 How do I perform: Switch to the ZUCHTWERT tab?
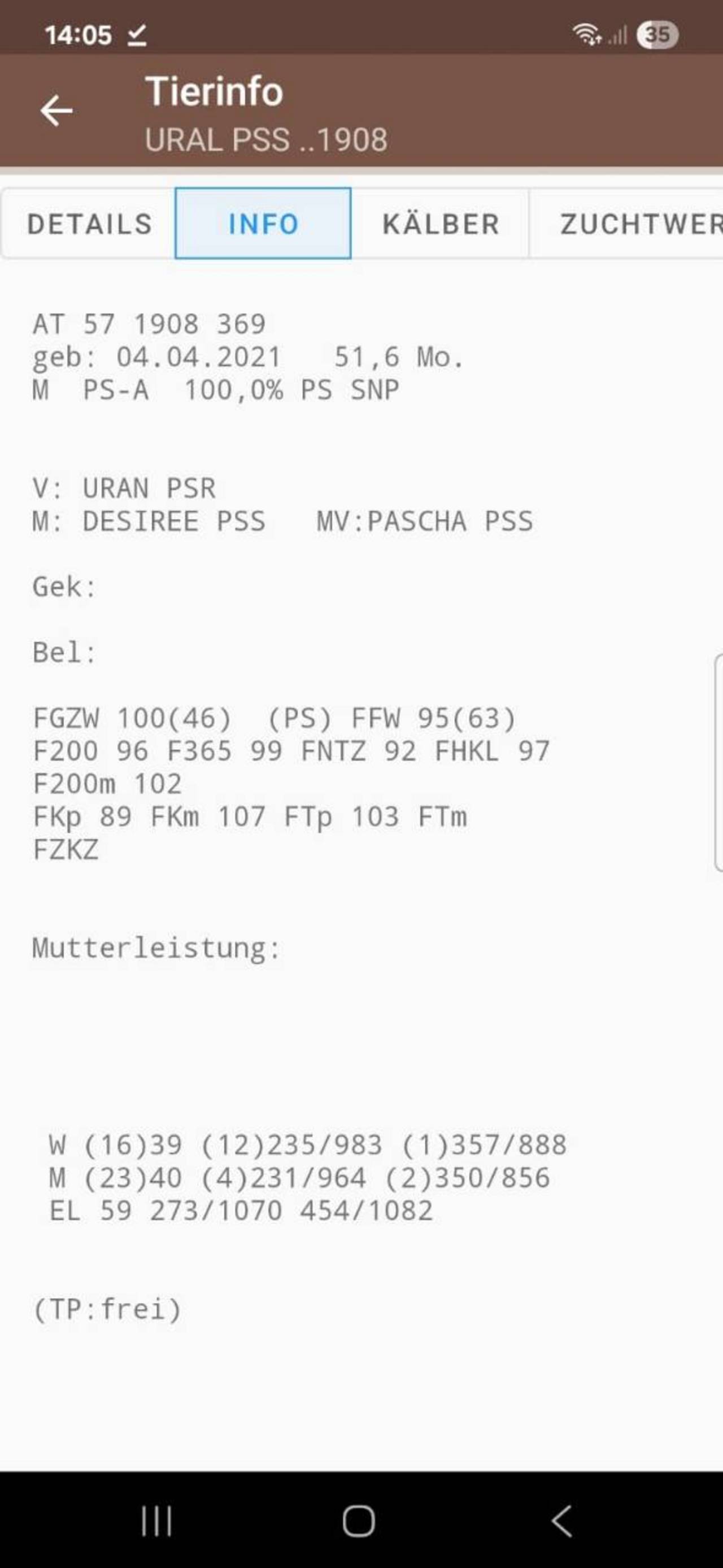pos(626,224)
